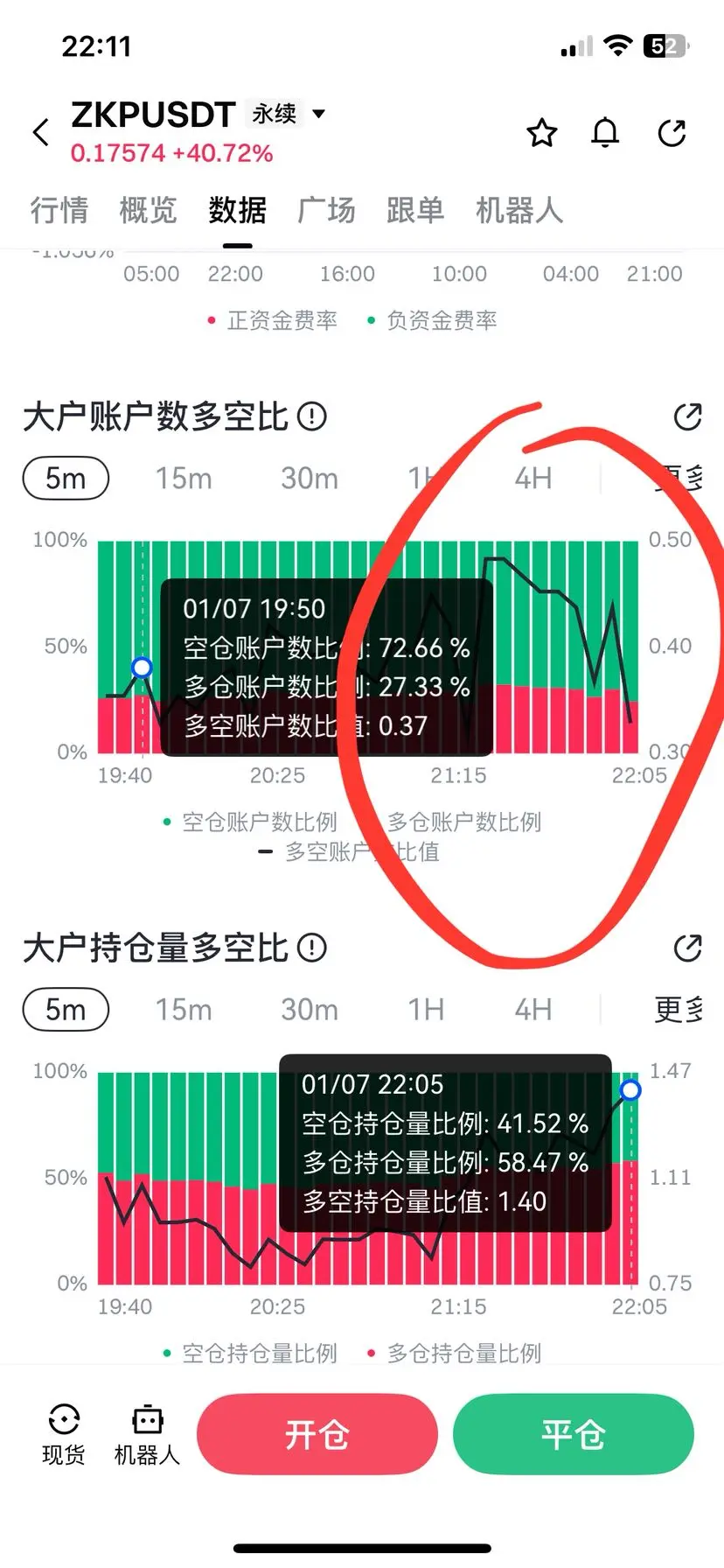This screenshot has height=1568, width=724.
Task: Tap the info icon beside 大户持仓量多空比
Action: 312,948
